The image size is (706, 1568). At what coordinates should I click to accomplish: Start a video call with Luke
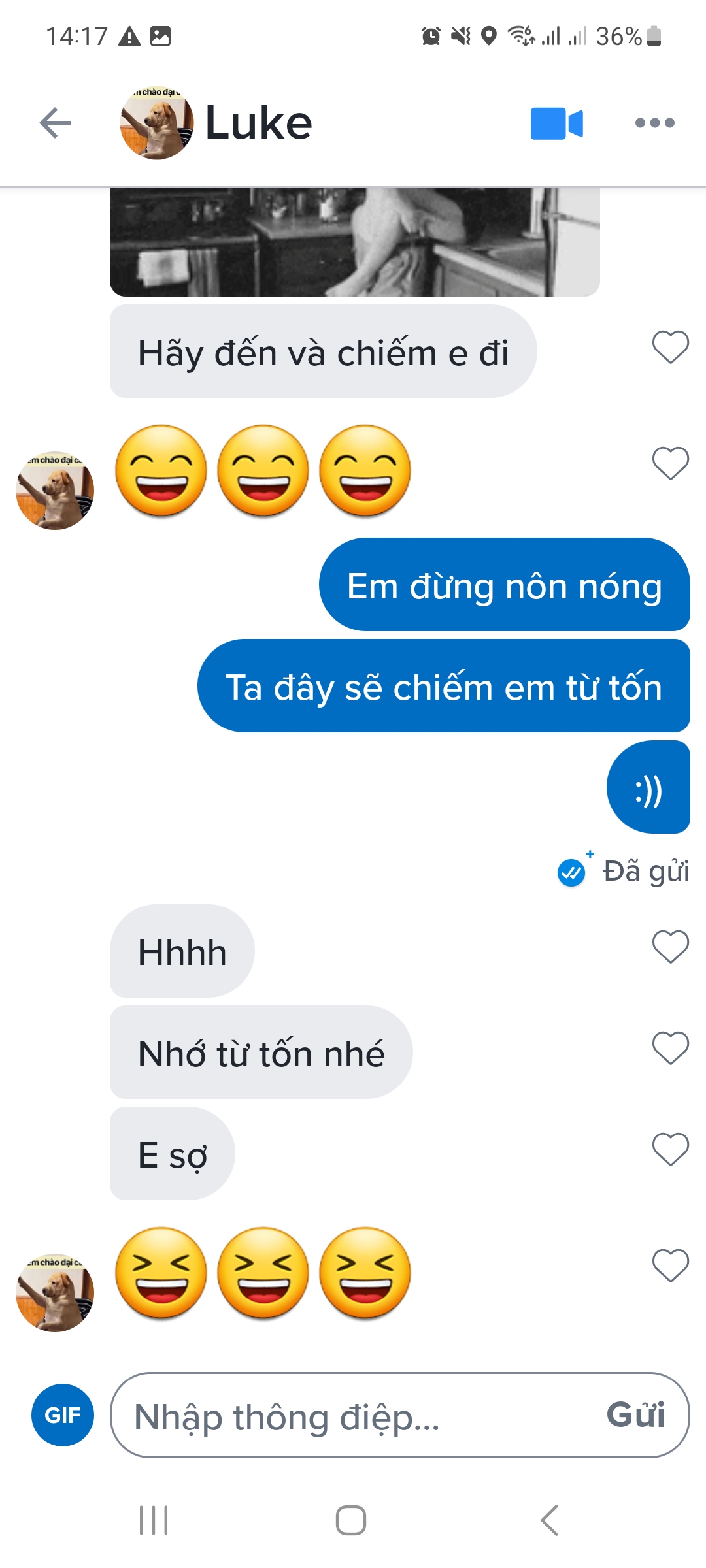[556, 123]
